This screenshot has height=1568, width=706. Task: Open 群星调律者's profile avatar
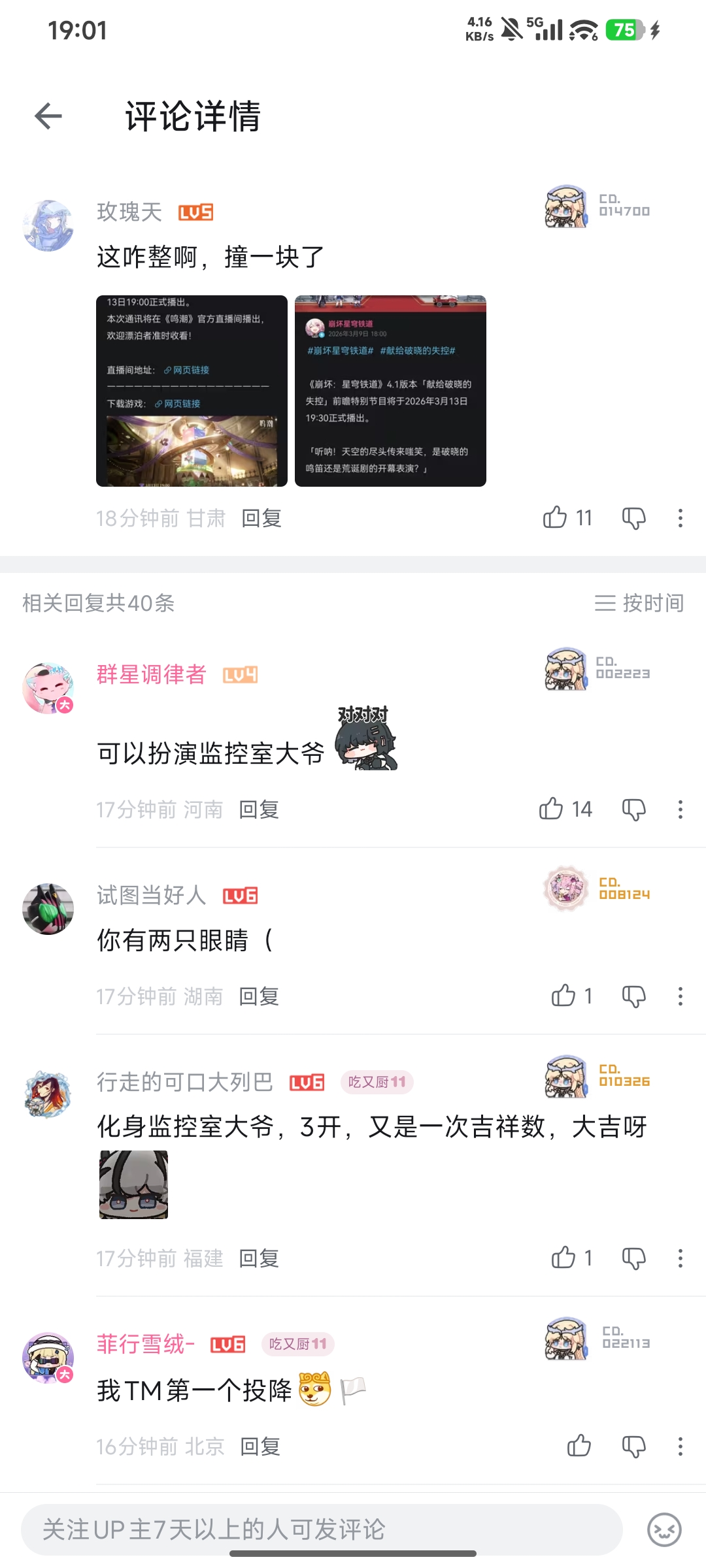coord(48,688)
